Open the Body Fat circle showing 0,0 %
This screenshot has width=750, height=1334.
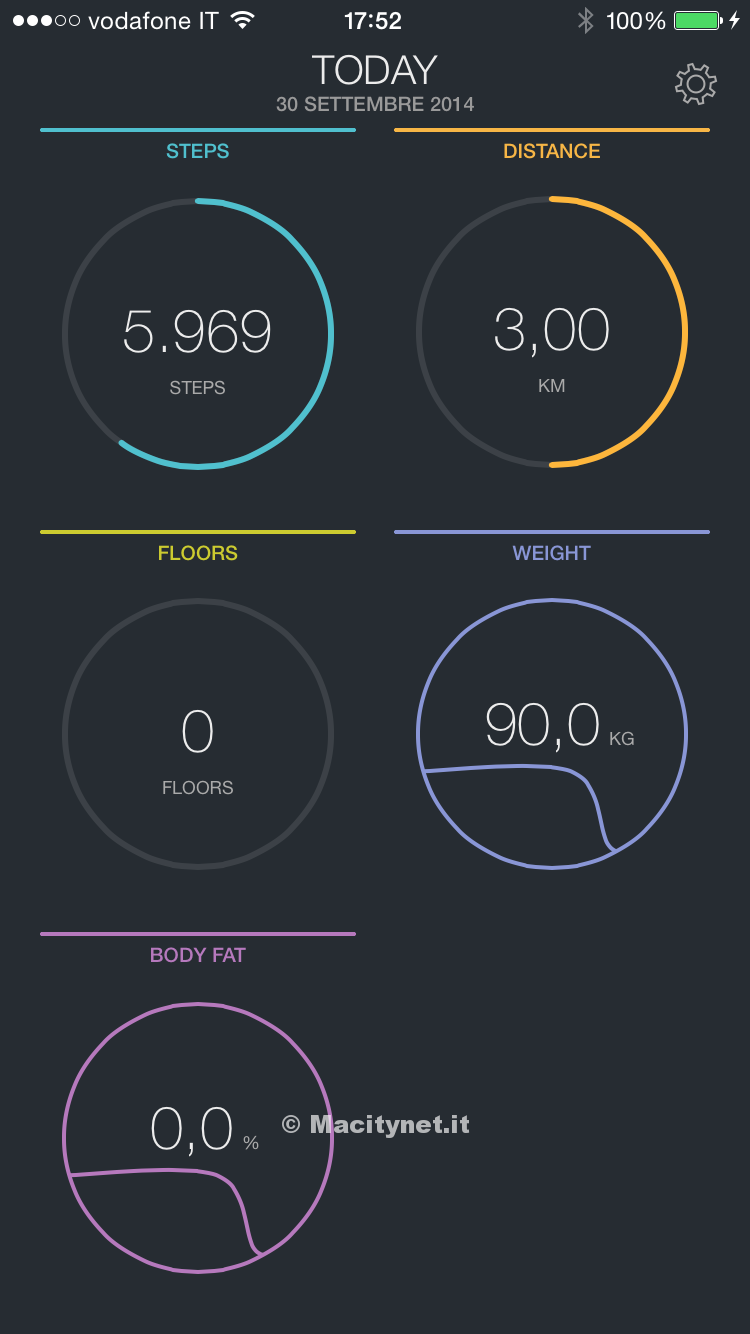coord(198,1137)
